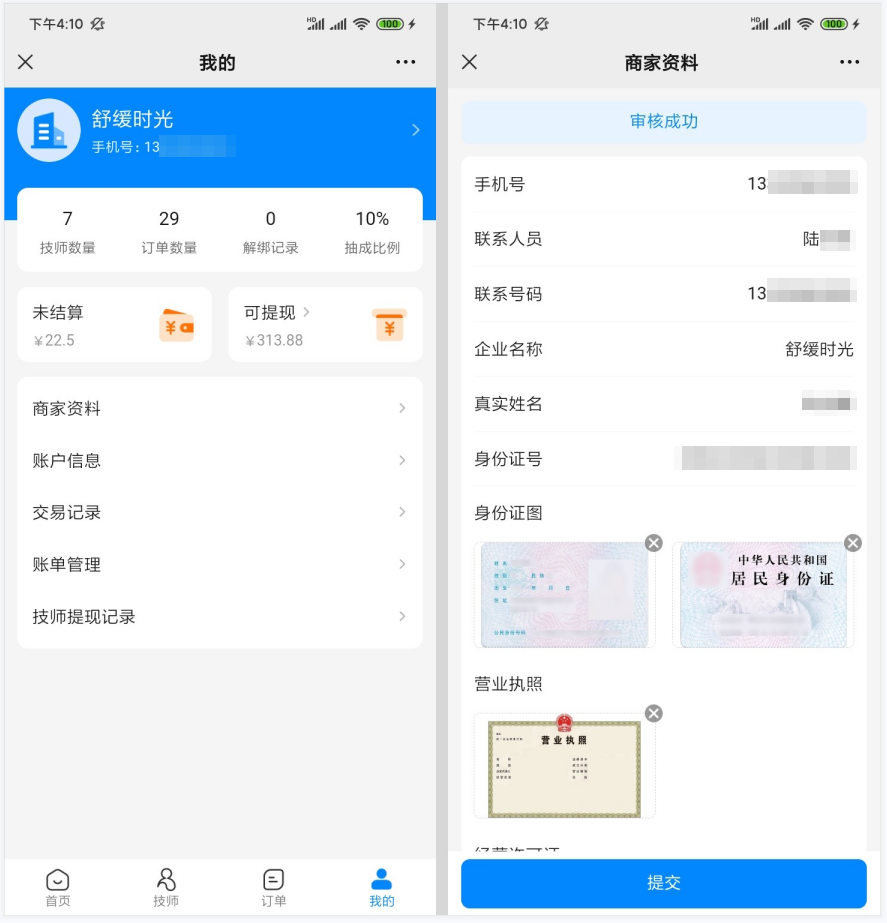Switch to the 订单 tab

(x=273, y=887)
